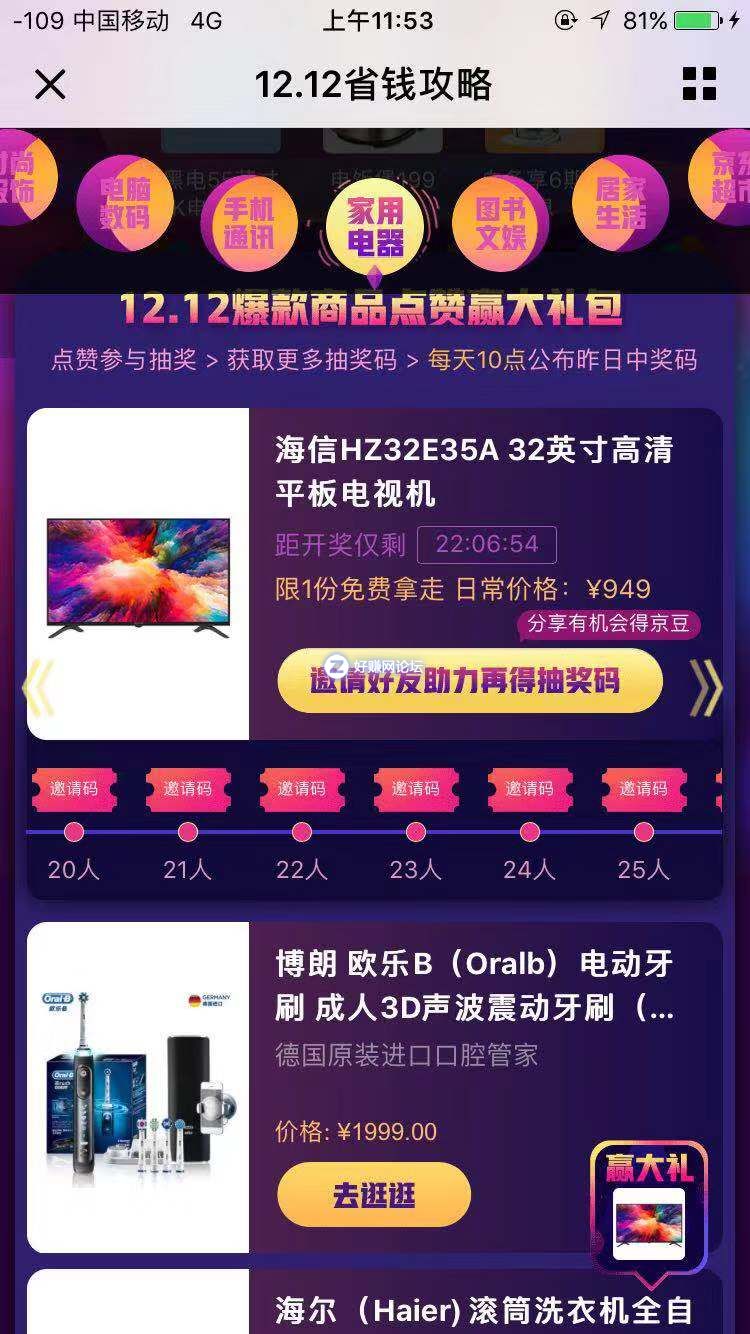750x1334 pixels.
Task: Tap 邀请好友助力再得抽奖码 button
Action: click(x=470, y=681)
